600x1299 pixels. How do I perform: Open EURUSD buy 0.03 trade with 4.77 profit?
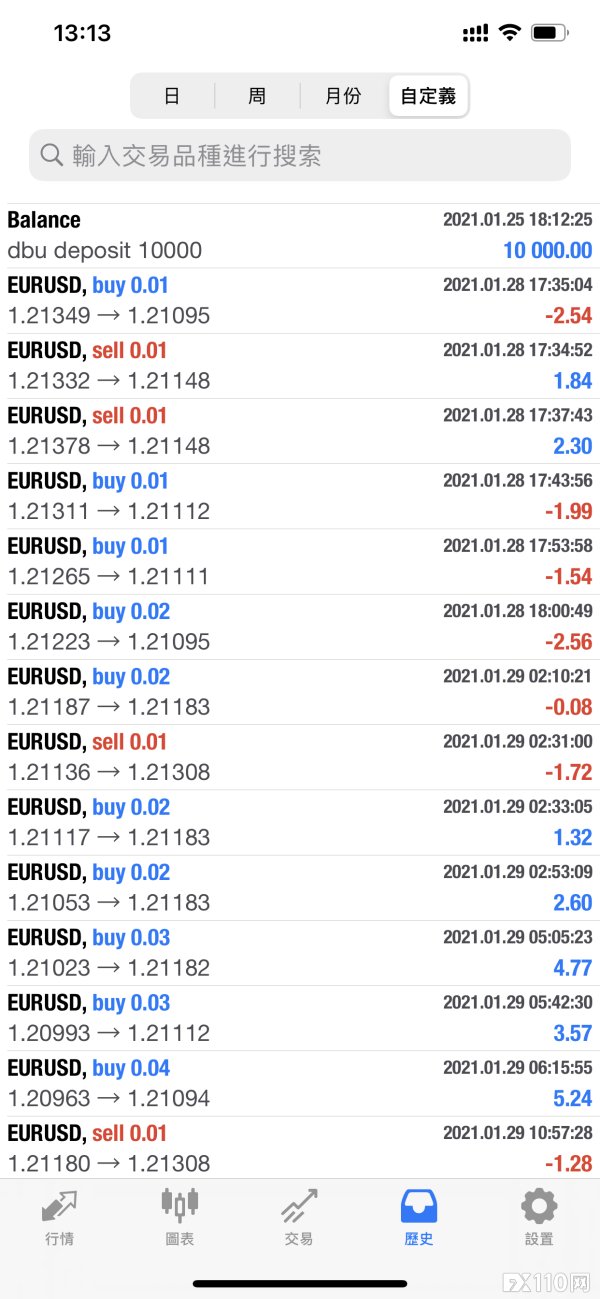pos(300,953)
